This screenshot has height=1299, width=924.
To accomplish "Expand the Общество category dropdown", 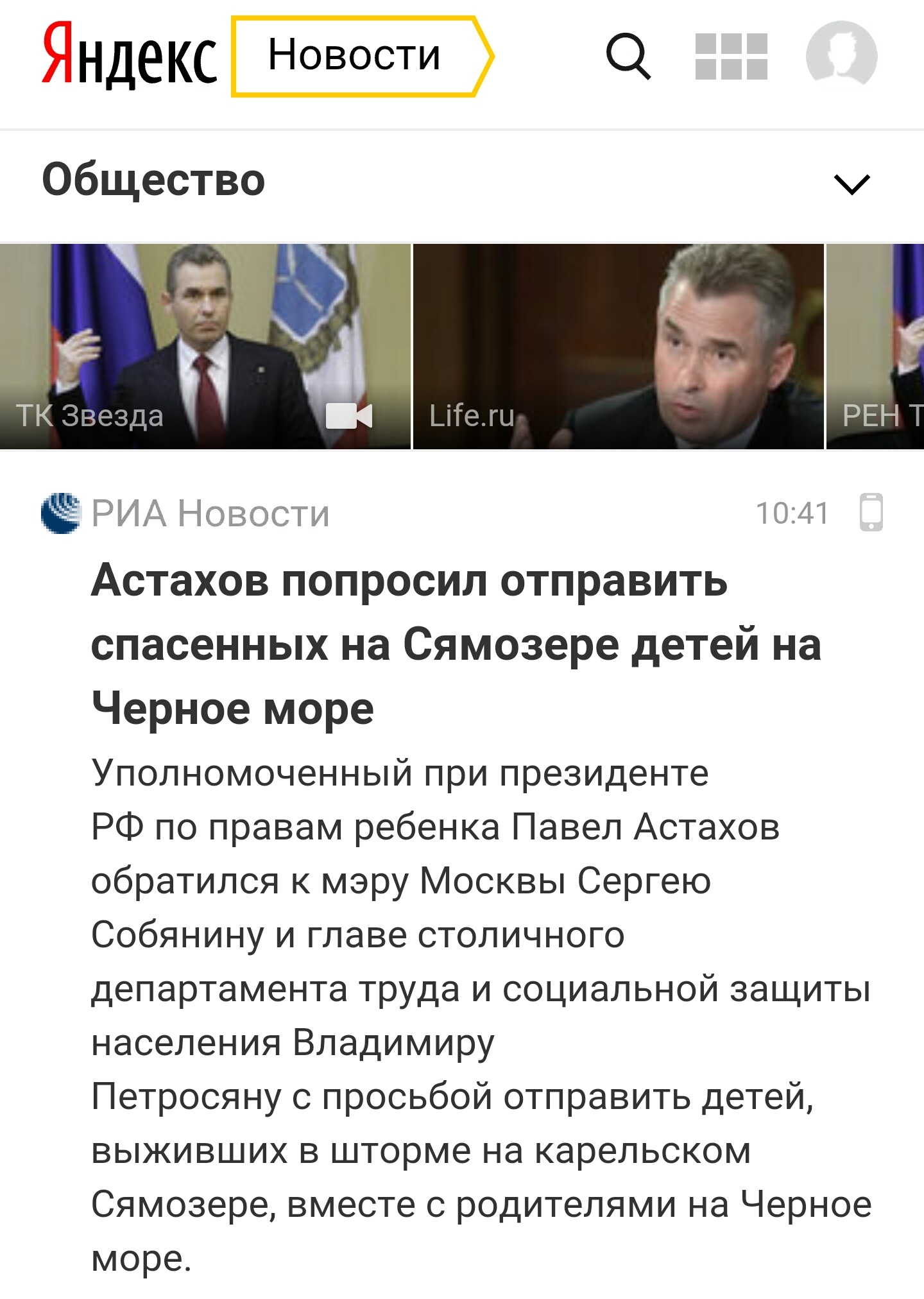I will pos(851,184).
